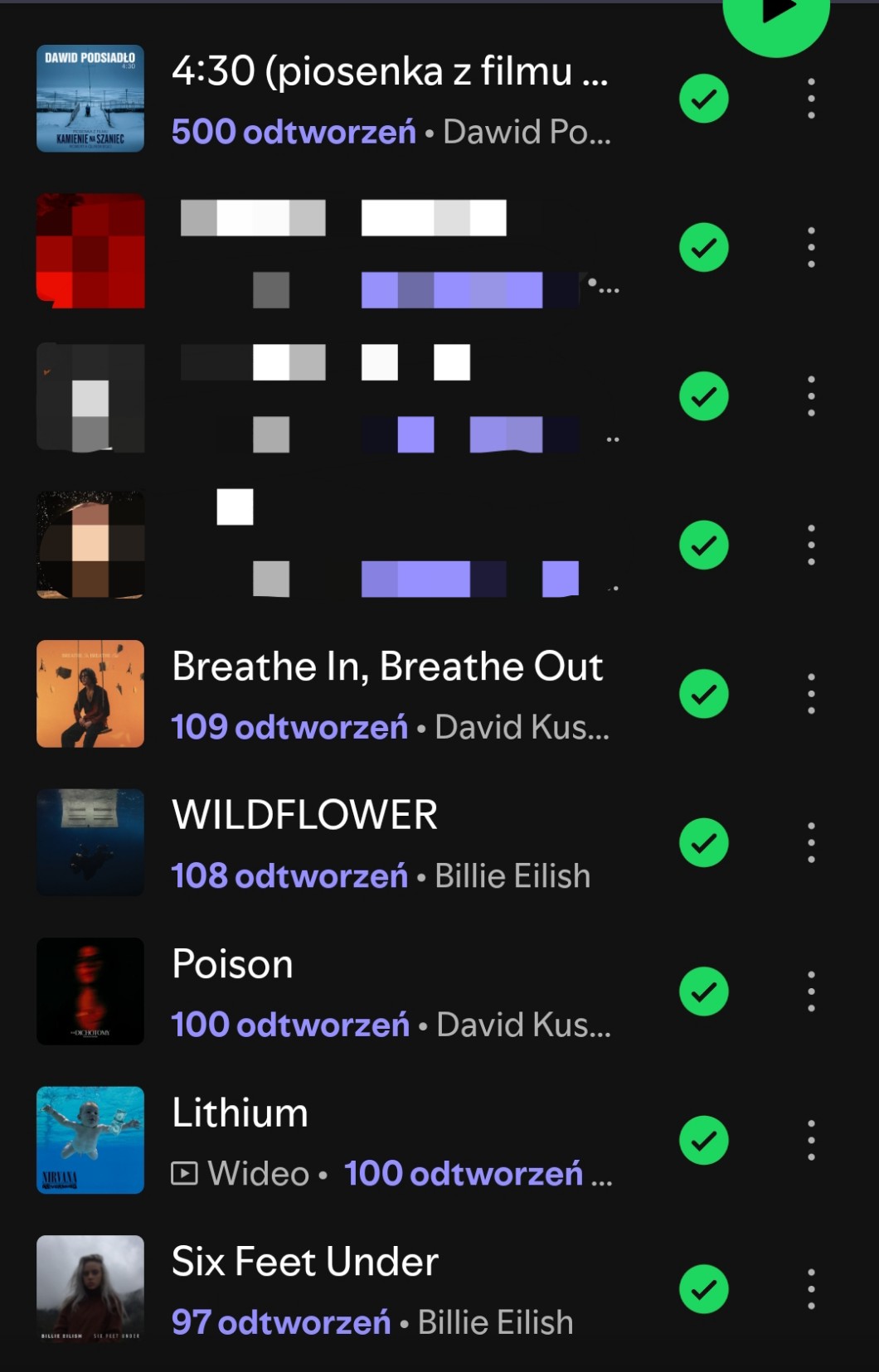The height and width of the screenshot is (1372, 879).
Task: Tap the checkmark next to Six Feet Under
Action: click(x=704, y=1289)
